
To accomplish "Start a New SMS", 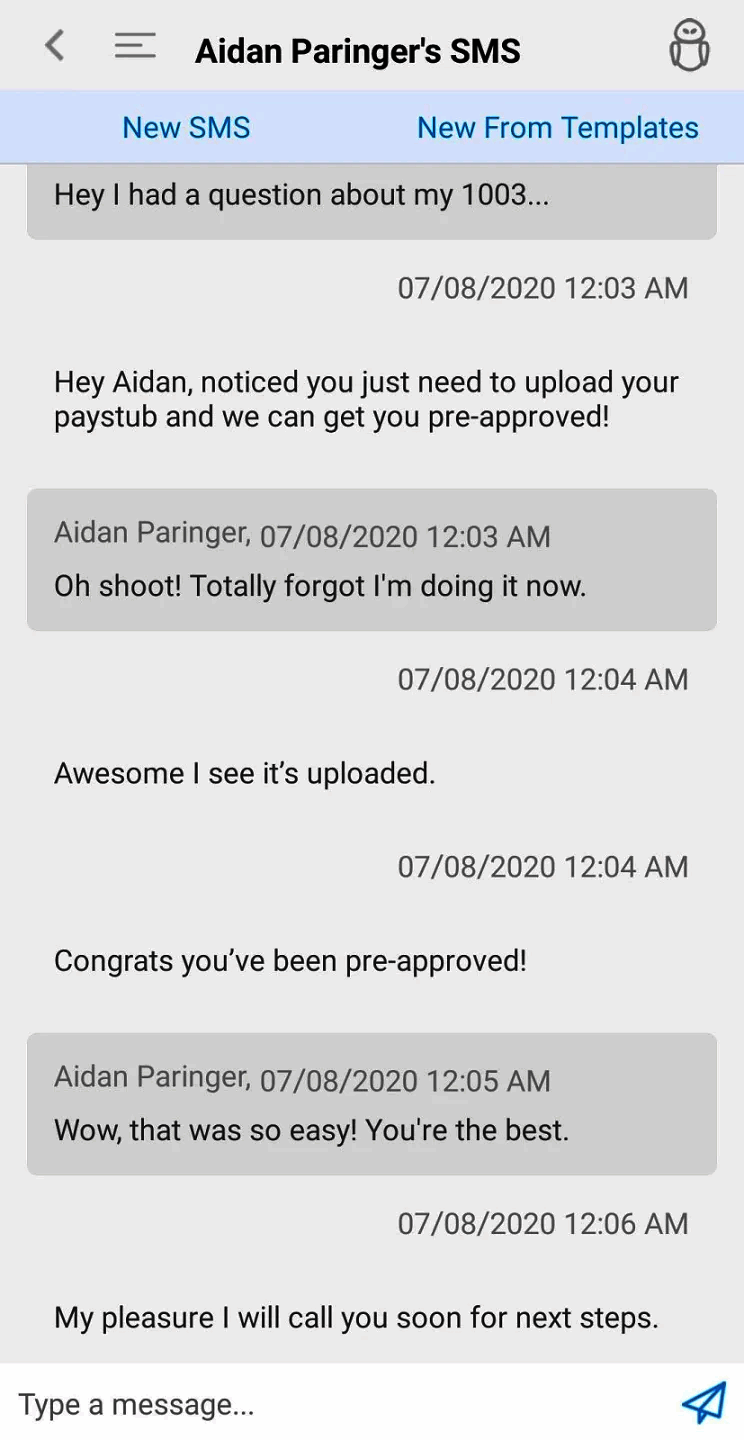I will pos(186,128).
